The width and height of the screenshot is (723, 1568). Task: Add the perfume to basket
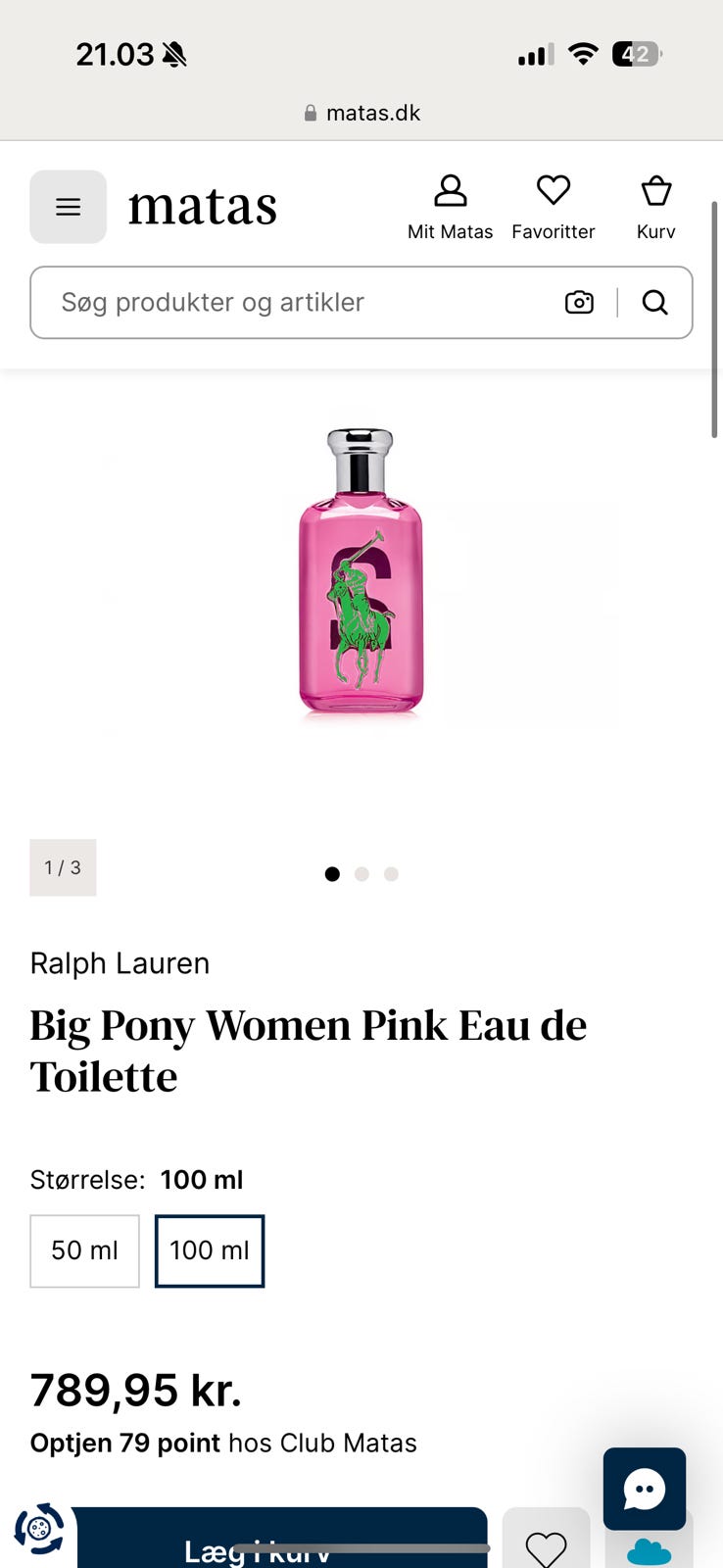(x=281, y=1541)
